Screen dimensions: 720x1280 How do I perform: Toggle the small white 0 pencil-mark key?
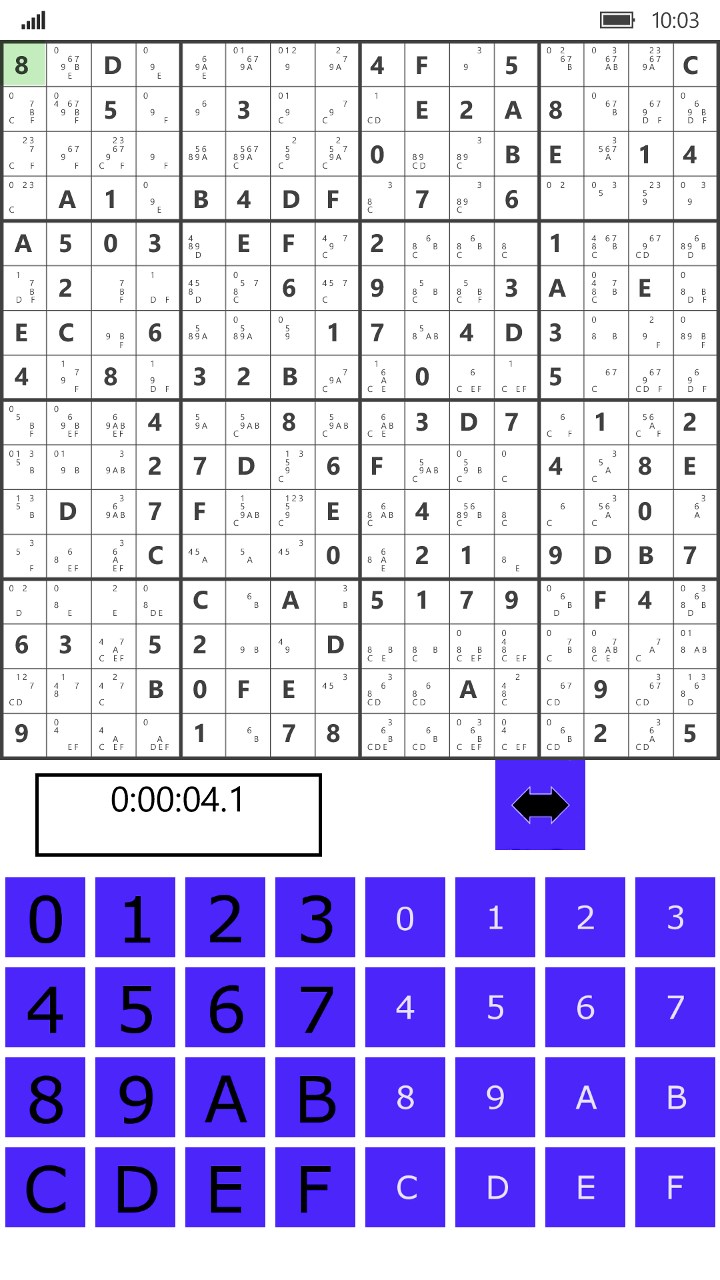[x=405, y=917]
